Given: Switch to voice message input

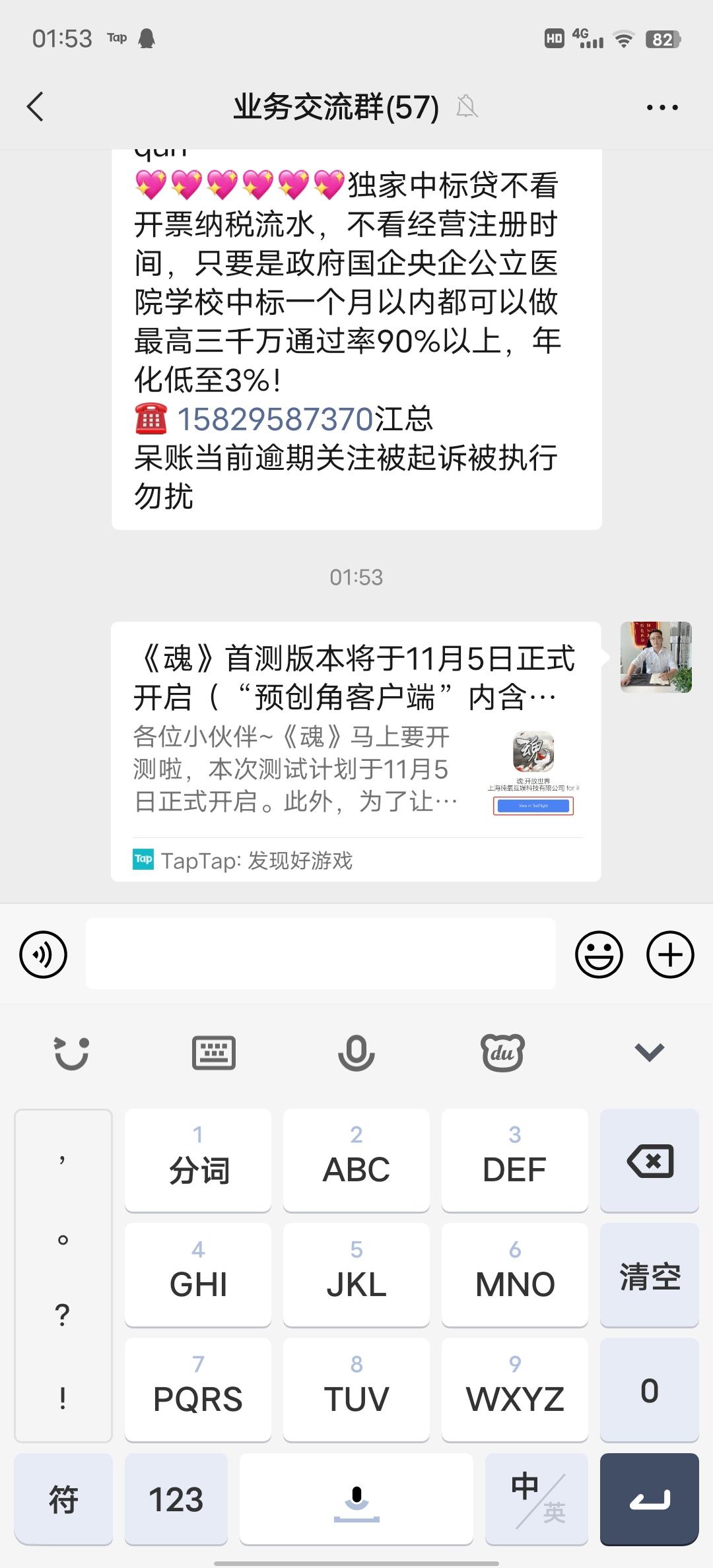Looking at the screenshot, I should 44,954.
